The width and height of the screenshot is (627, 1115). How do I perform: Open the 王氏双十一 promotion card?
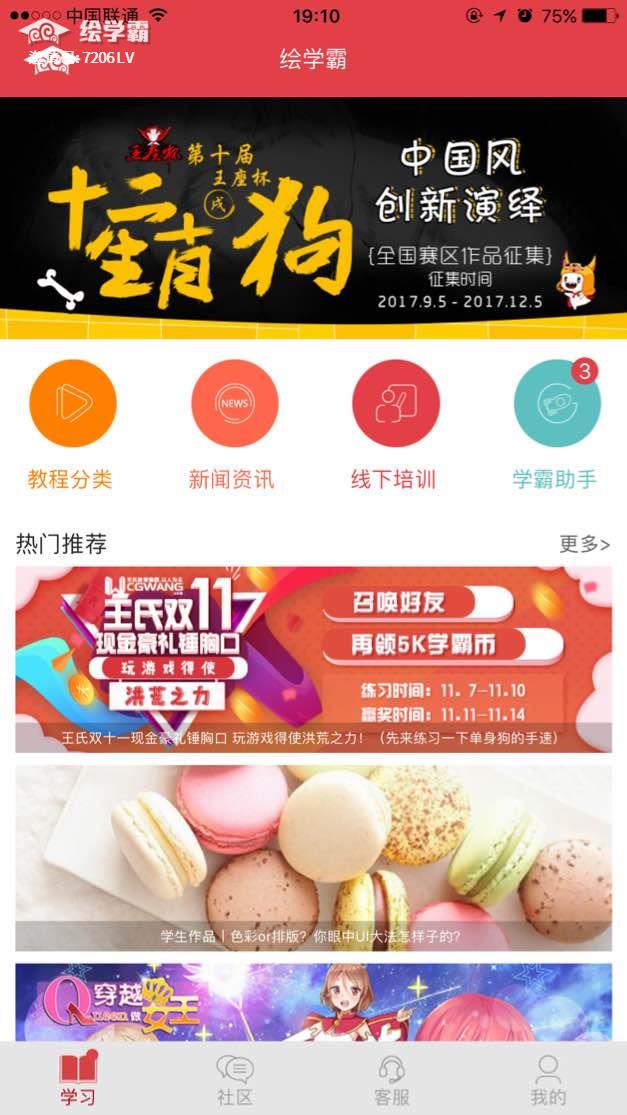[313, 659]
